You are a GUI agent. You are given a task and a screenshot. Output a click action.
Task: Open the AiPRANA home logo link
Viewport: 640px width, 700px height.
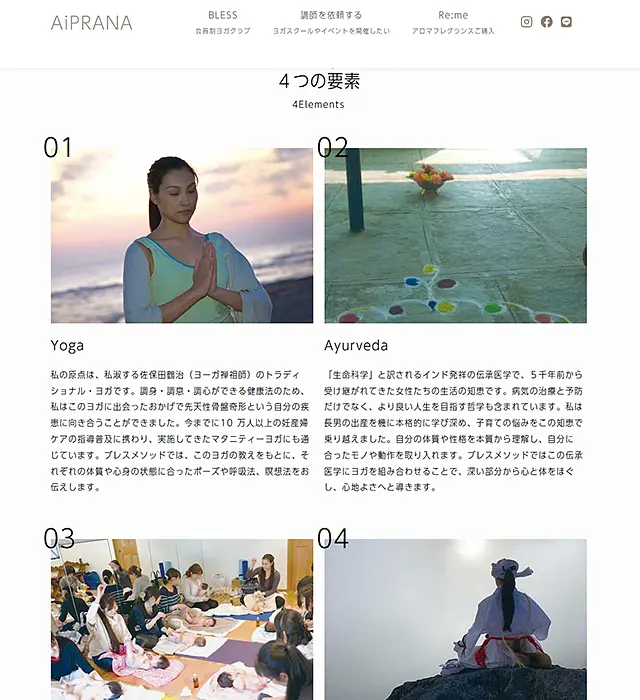(91, 23)
